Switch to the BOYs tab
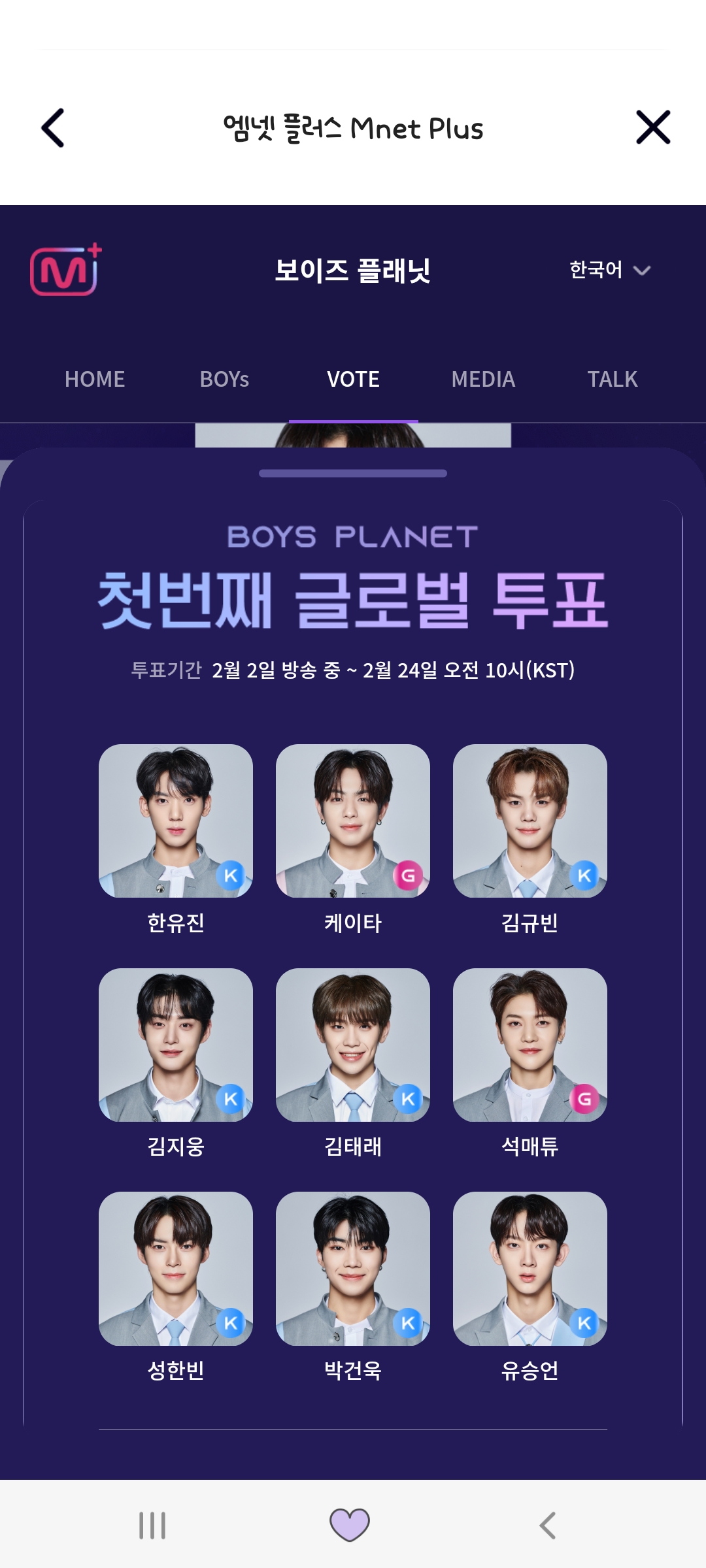This screenshot has width=706, height=1568. 224,379
